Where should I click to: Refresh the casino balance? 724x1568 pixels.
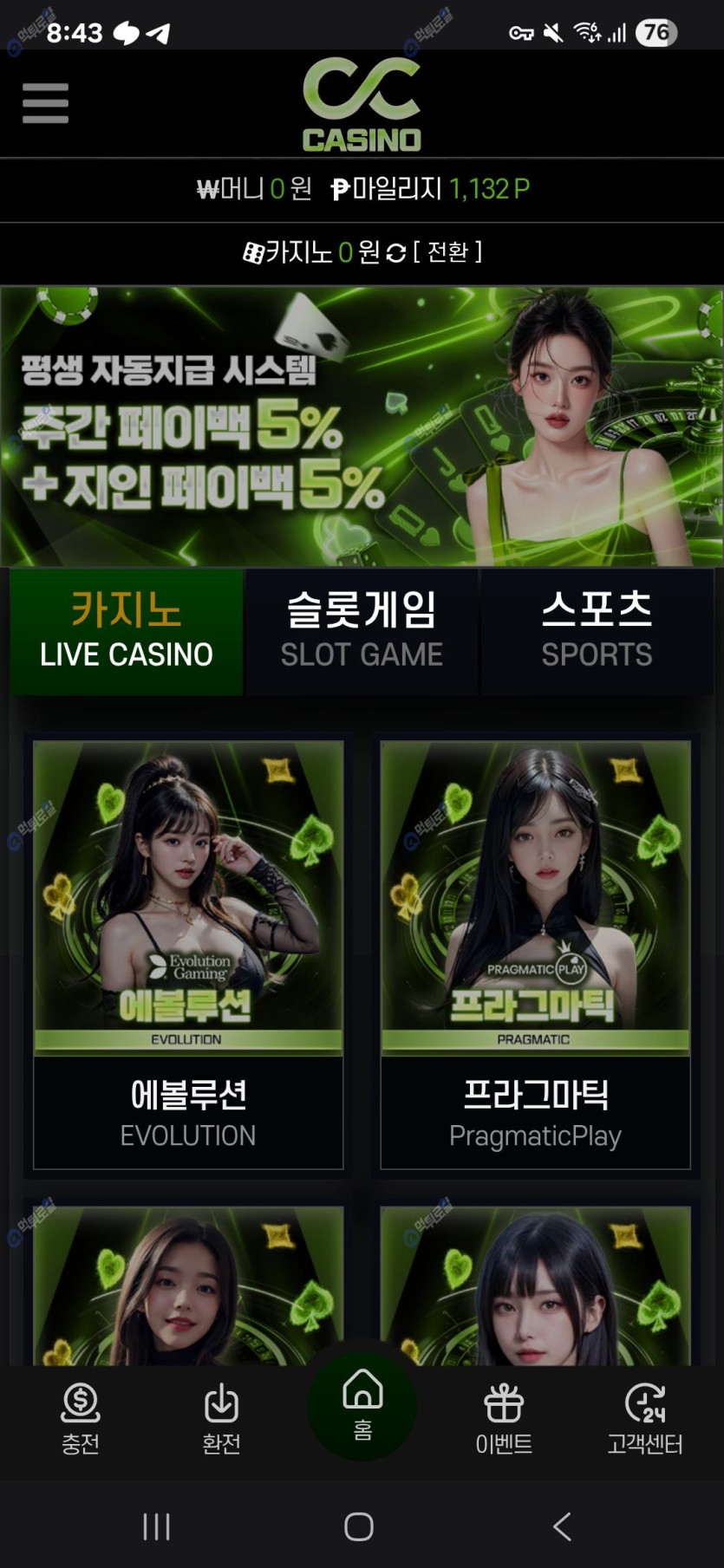click(395, 253)
